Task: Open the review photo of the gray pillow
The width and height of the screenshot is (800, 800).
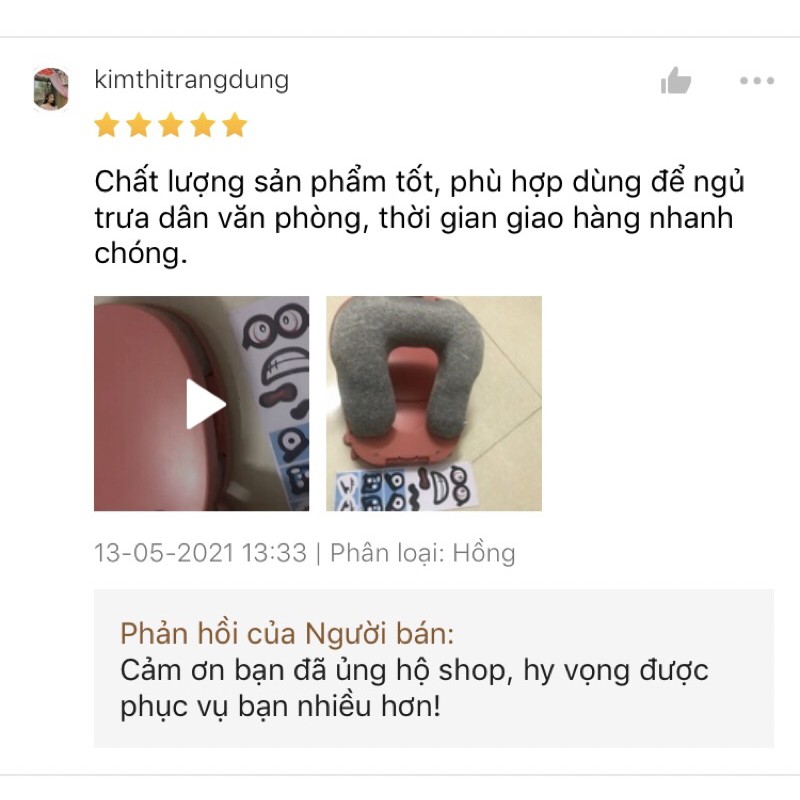Action: coord(434,404)
